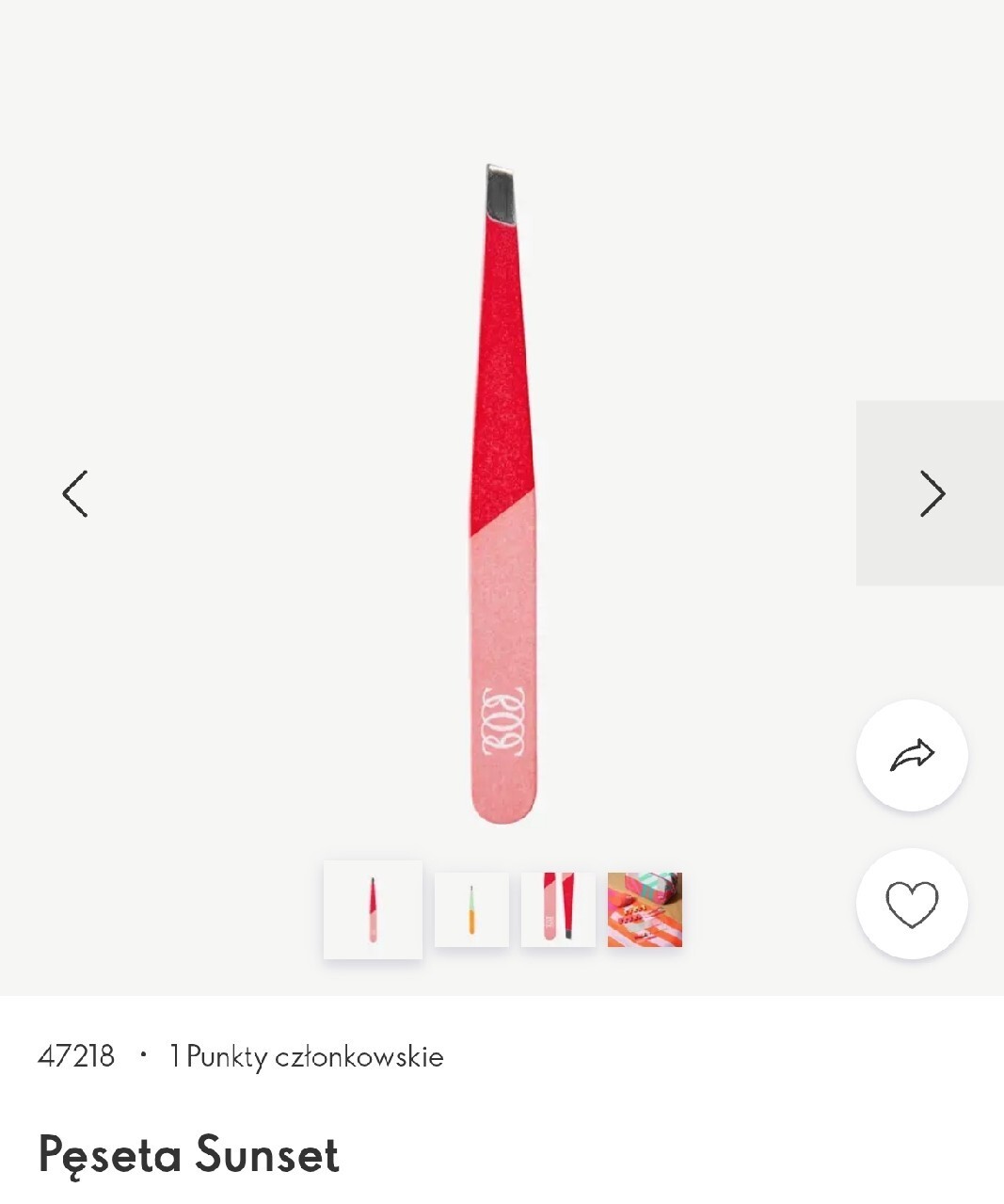The image size is (1004, 1204).
Task: Show the next product image
Action: click(931, 493)
